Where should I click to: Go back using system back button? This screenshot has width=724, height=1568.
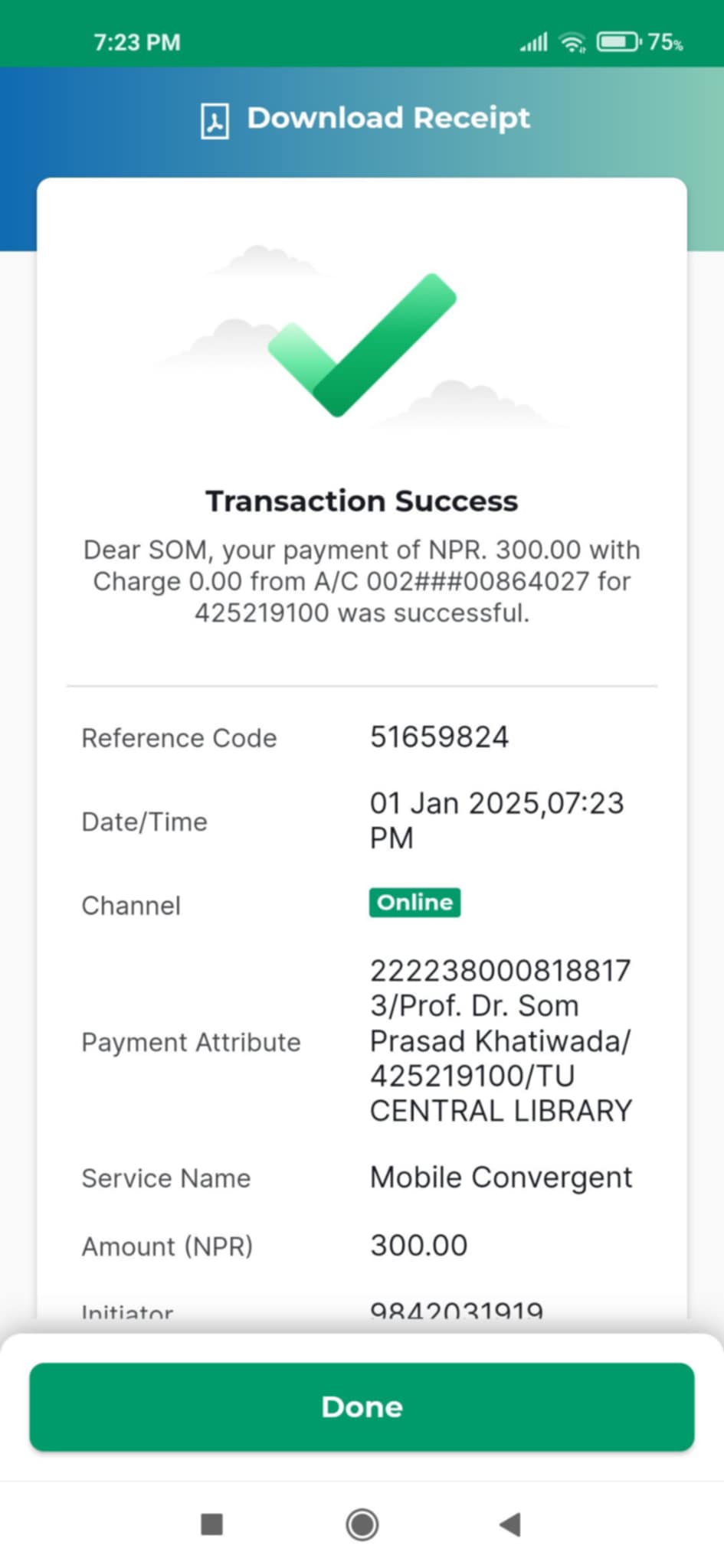tap(510, 1524)
